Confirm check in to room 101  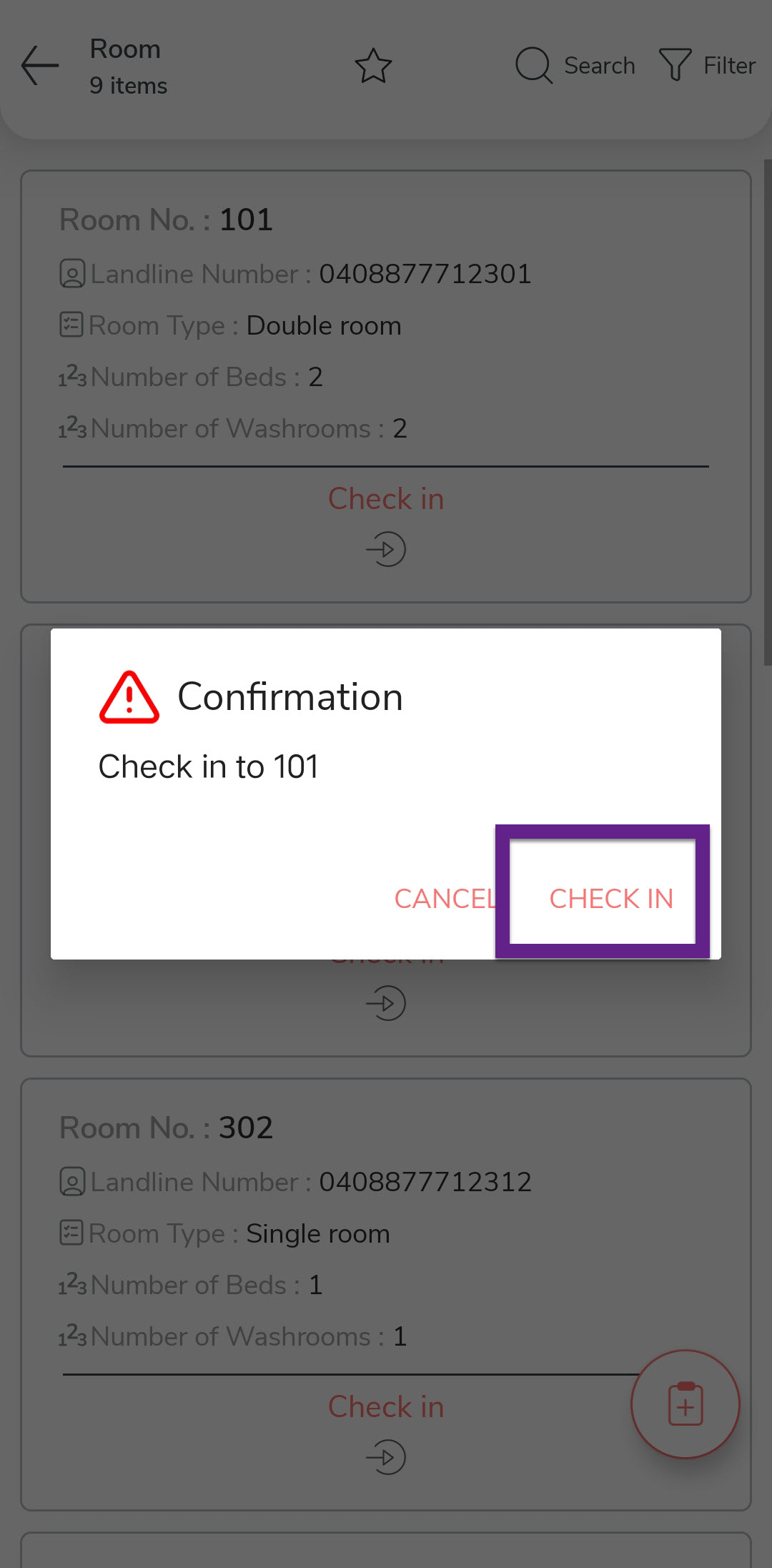click(x=610, y=898)
